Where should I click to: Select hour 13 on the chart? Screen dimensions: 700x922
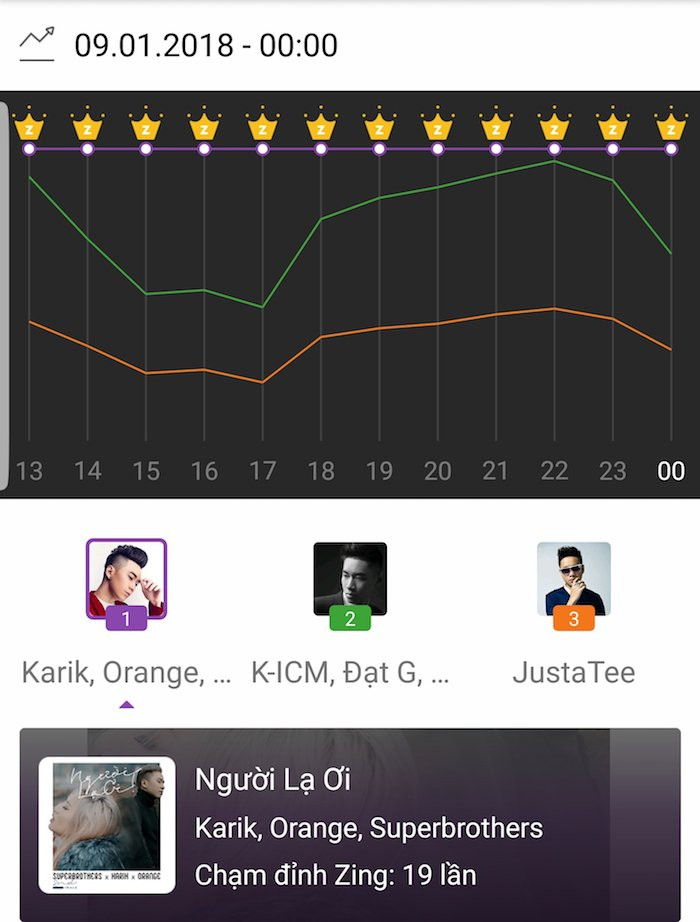[29, 470]
